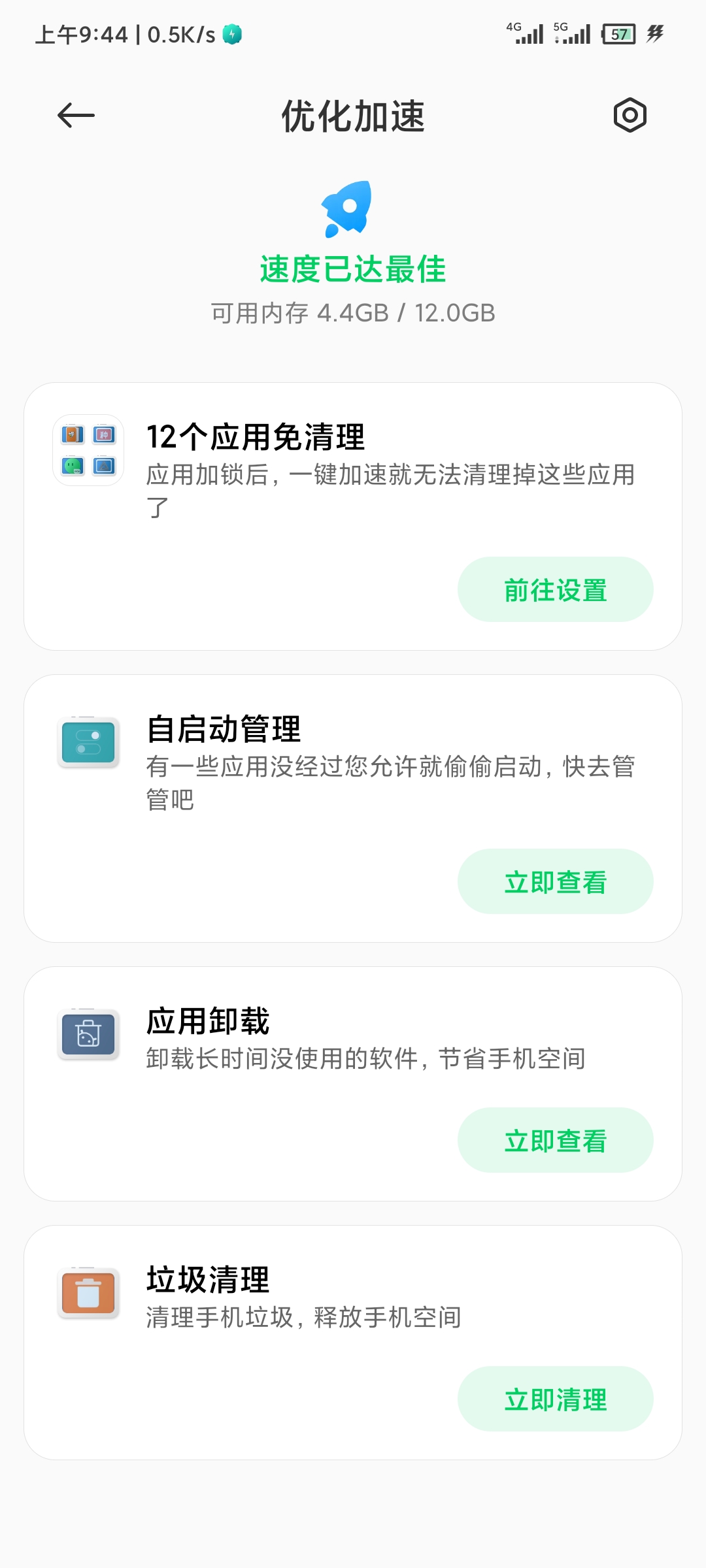Image resolution: width=706 pixels, height=1568 pixels.
Task: Tap 立即查看 under 自启动管理
Action: (555, 881)
